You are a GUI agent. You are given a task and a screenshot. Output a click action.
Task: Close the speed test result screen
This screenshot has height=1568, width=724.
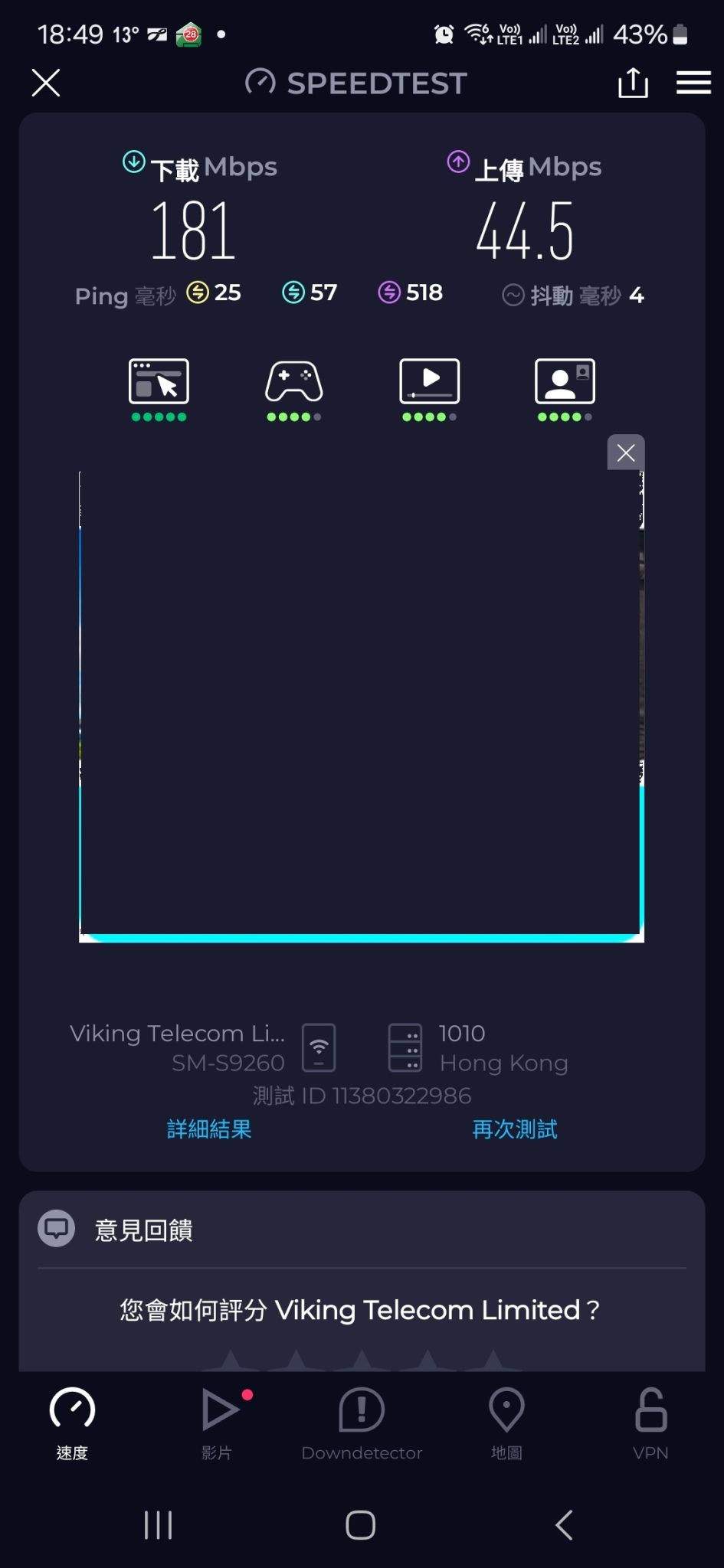click(x=46, y=83)
